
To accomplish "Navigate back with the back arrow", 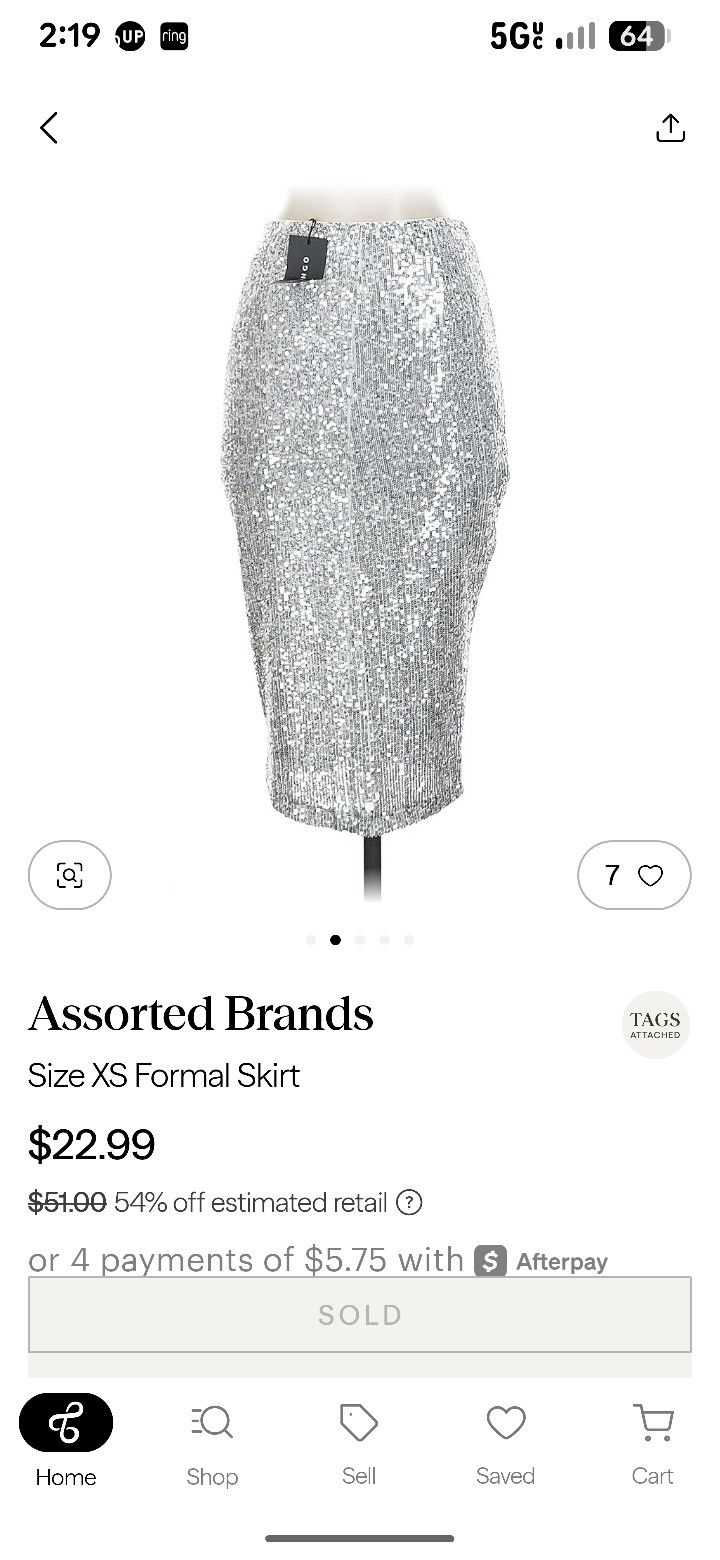I will pos(48,127).
